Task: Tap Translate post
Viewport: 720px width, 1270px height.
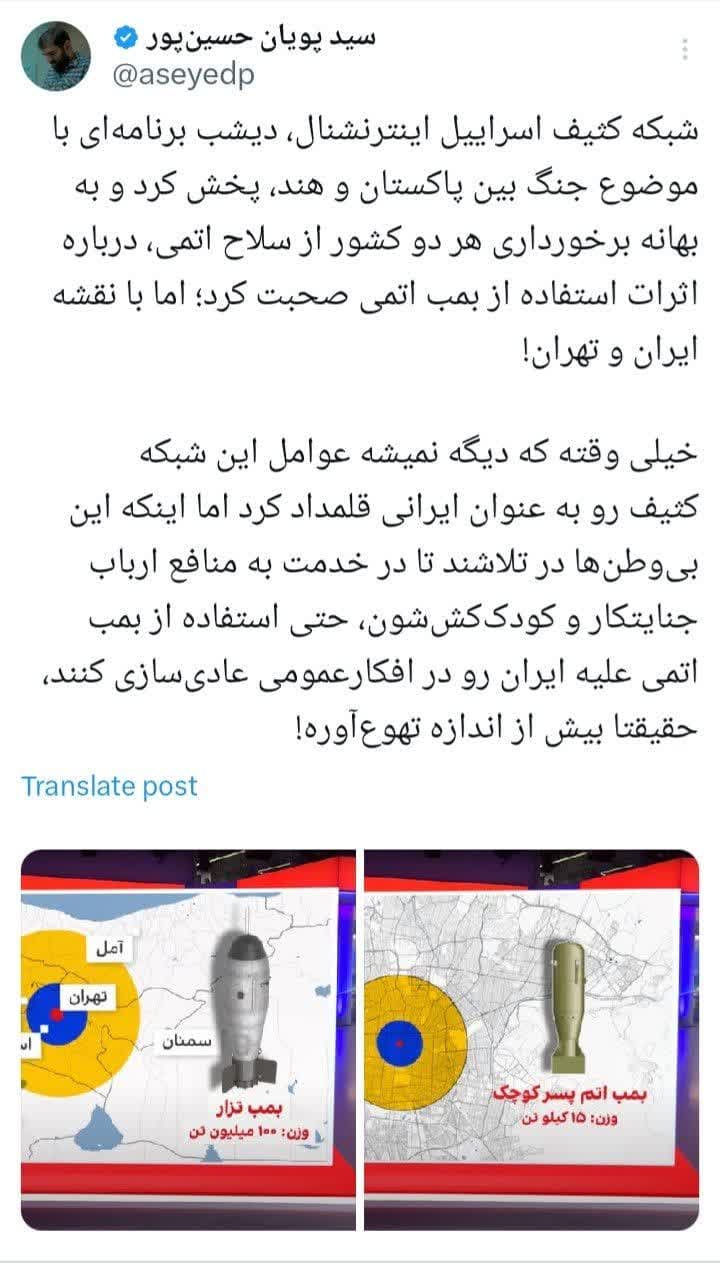Action: tap(110, 786)
